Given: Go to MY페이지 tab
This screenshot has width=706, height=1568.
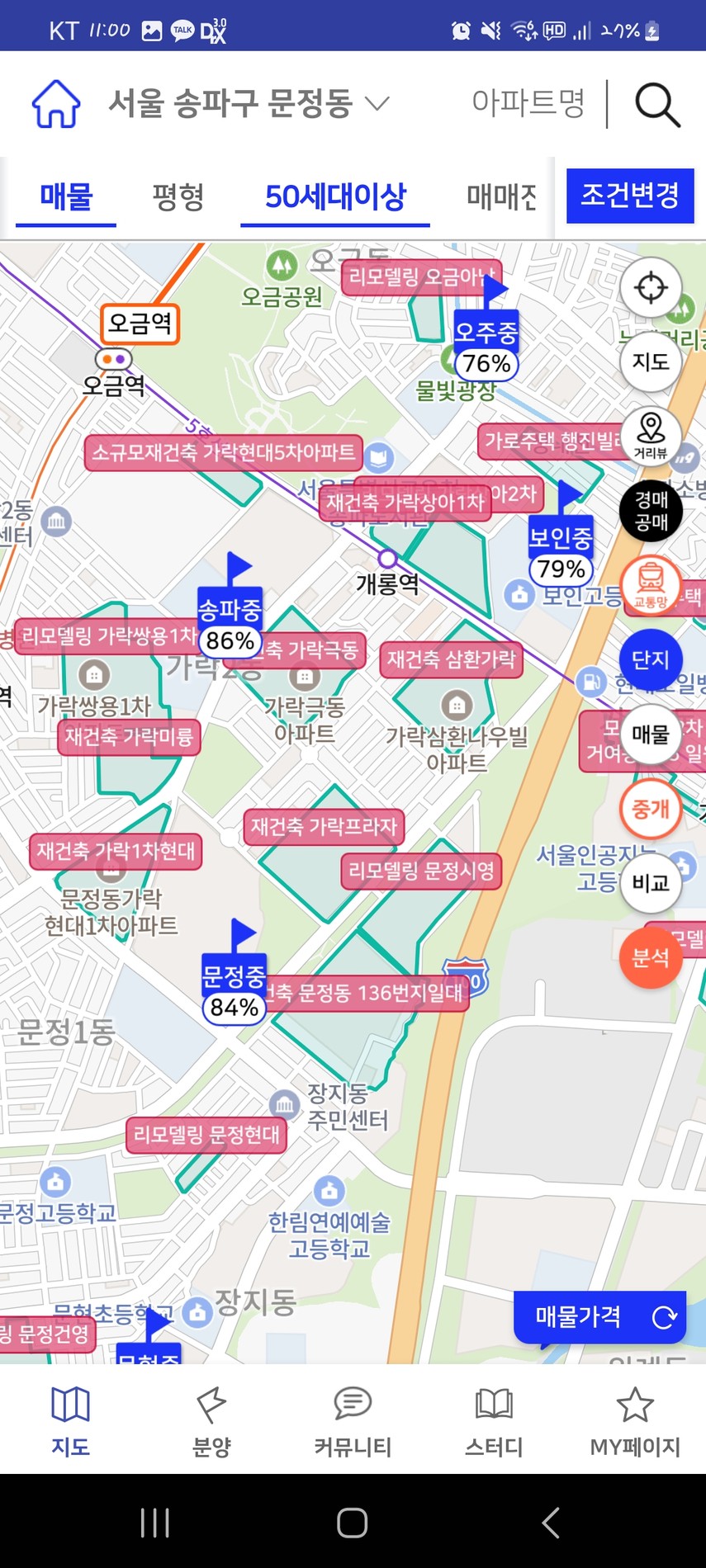Looking at the screenshot, I should coord(635,1421).
